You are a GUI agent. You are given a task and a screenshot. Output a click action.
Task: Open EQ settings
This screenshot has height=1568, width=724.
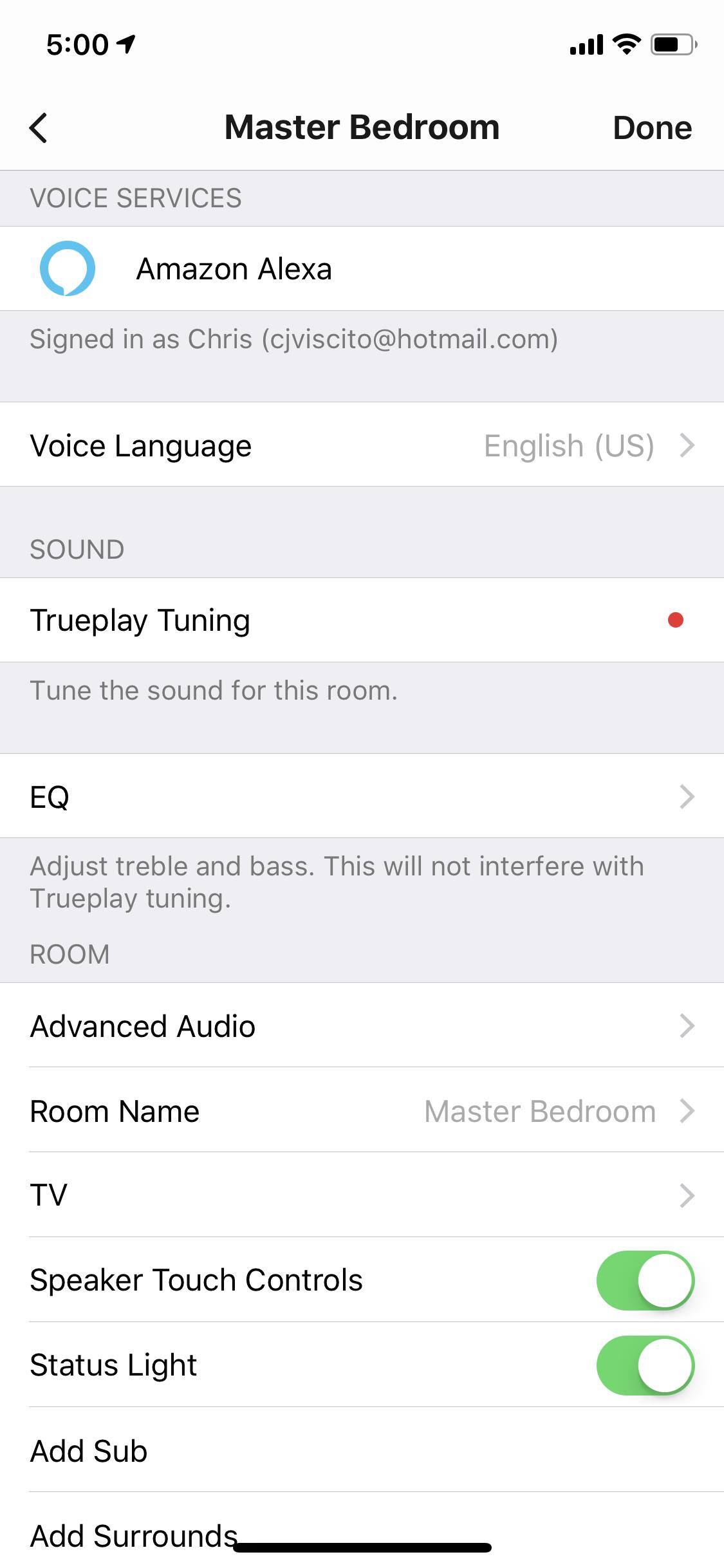pyautogui.click(x=362, y=796)
